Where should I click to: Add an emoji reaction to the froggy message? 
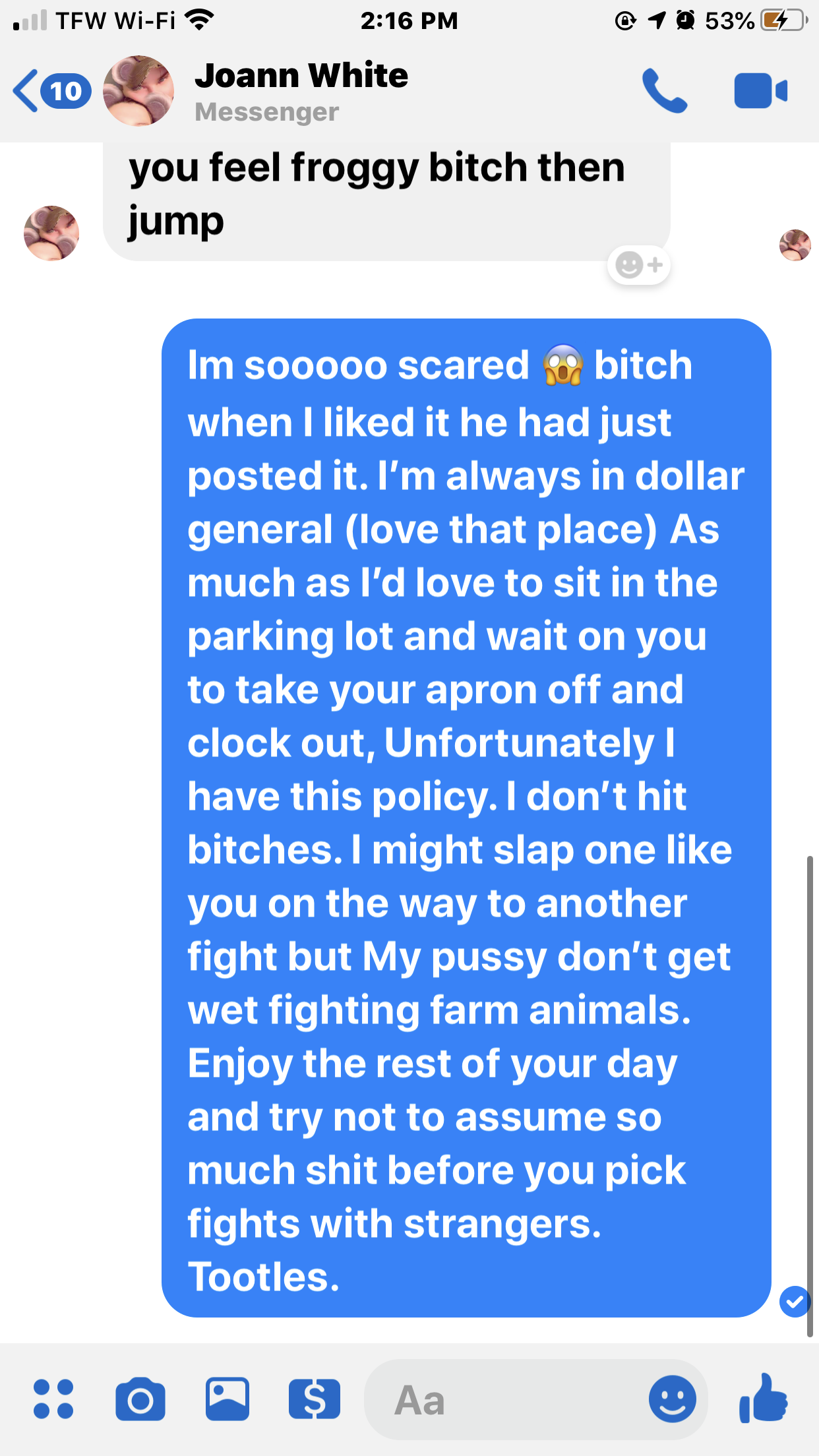pos(638,265)
